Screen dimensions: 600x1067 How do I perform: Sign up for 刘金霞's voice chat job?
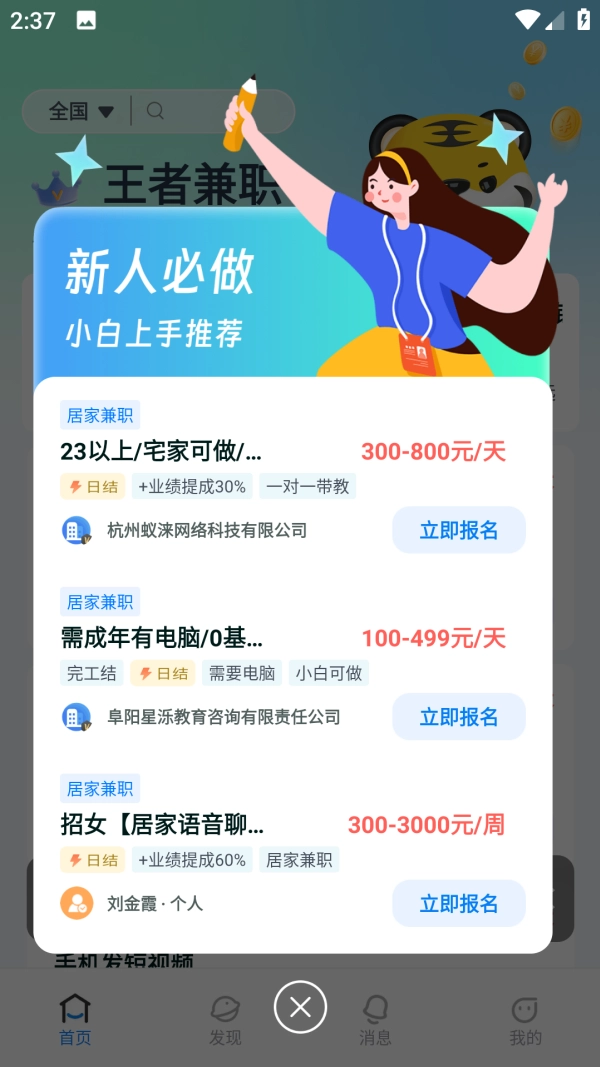(x=458, y=904)
